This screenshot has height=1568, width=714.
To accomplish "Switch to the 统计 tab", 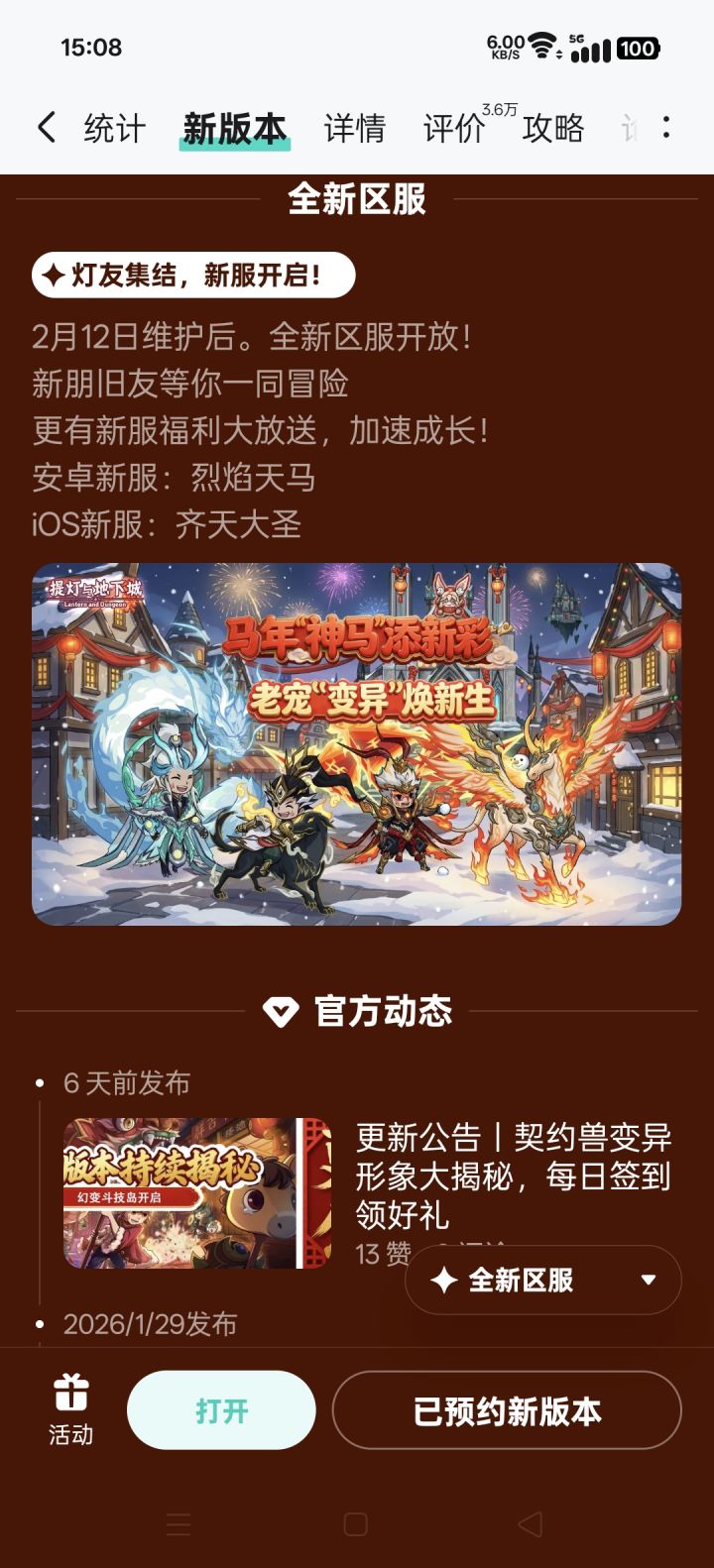I will (x=113, y=127).
